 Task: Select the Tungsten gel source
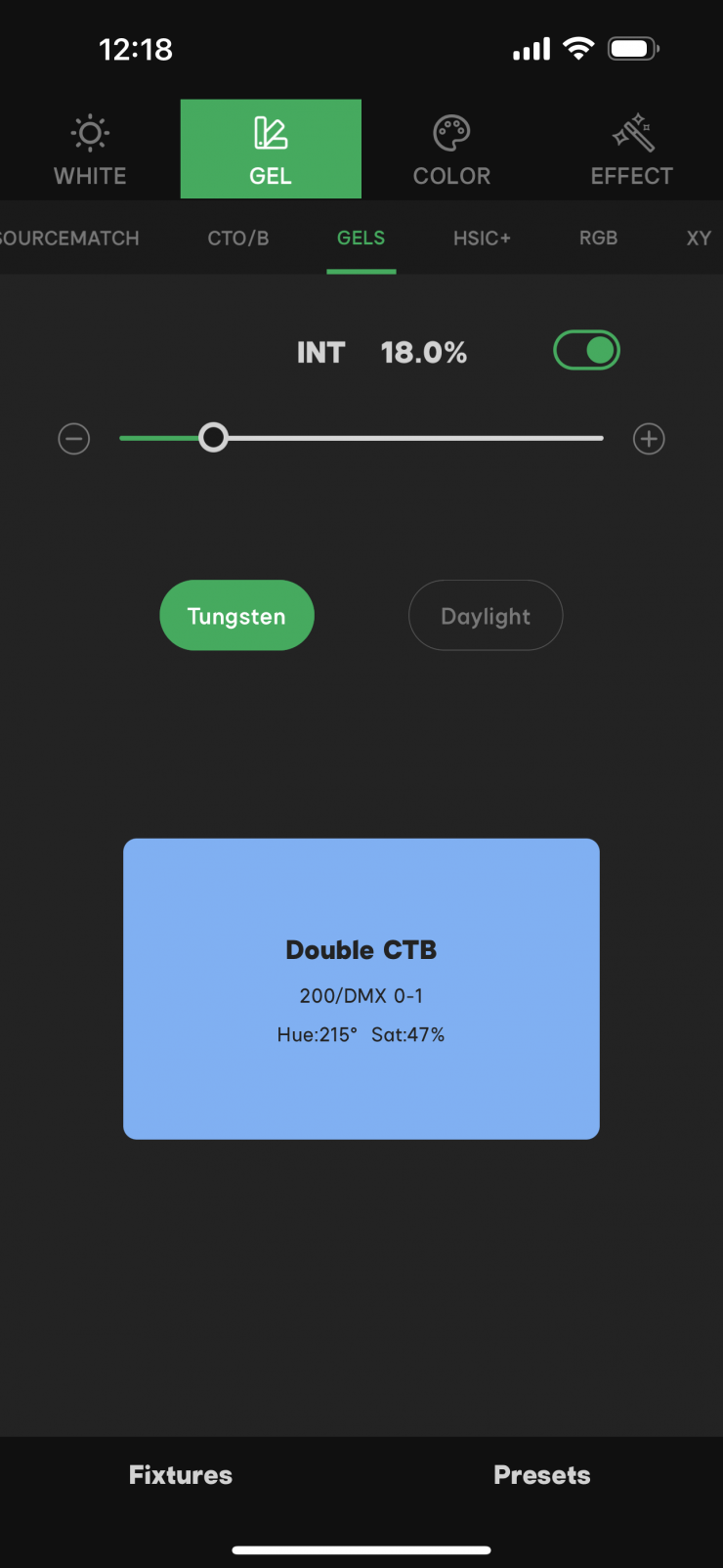coord(236,616)
